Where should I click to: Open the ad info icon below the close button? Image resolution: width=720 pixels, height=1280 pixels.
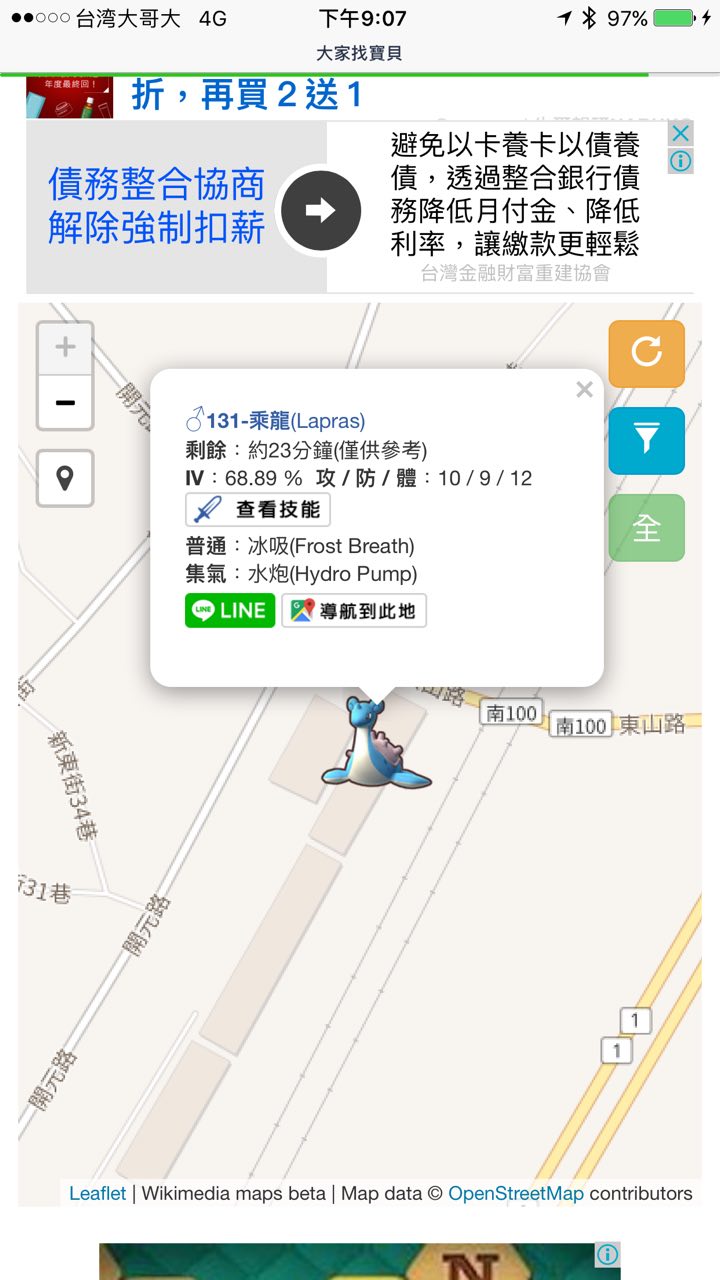point(680,161)
